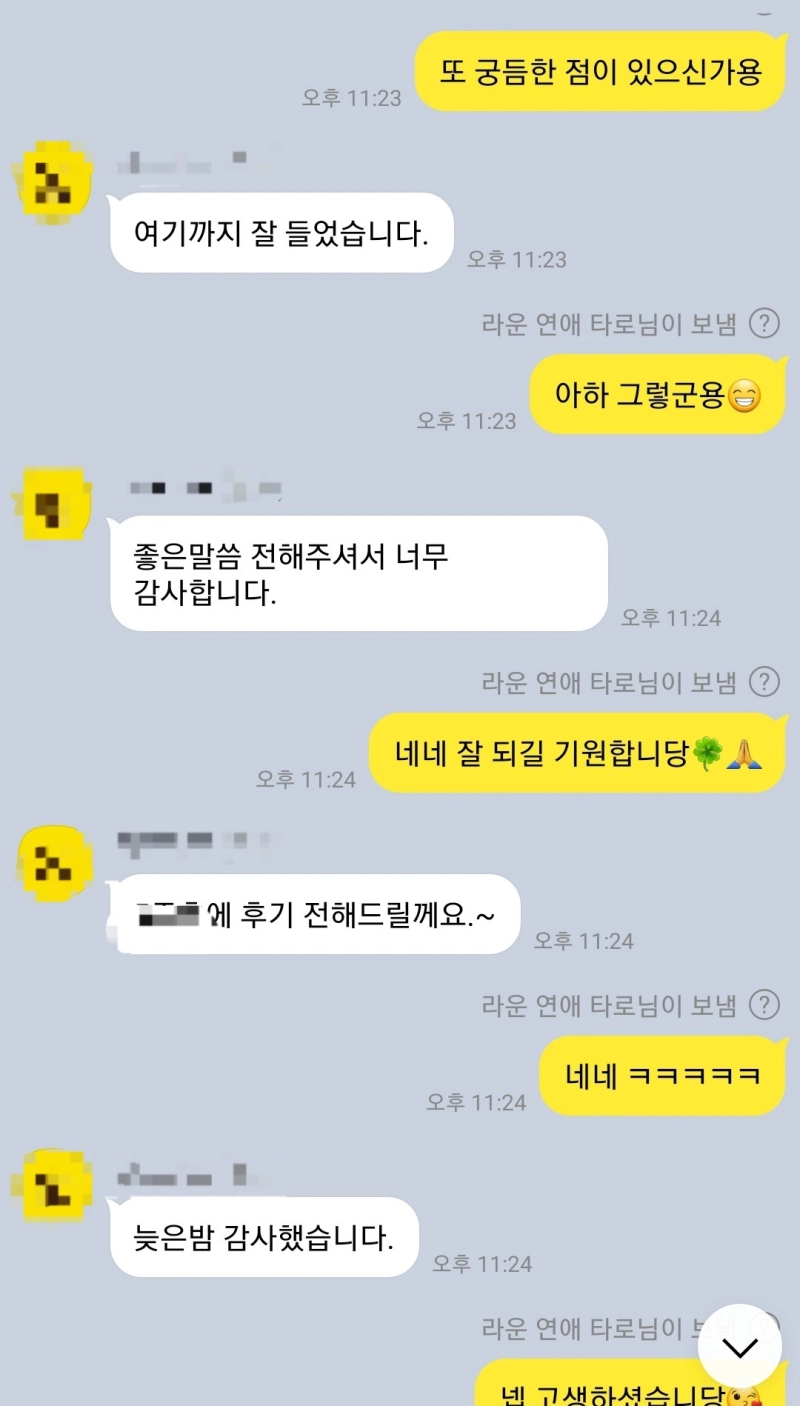This screenshot has height=1406, width=800.
Task: Tap the avatar next to '늦은밤 감사했습니다.'
Action: (56, 1185)
